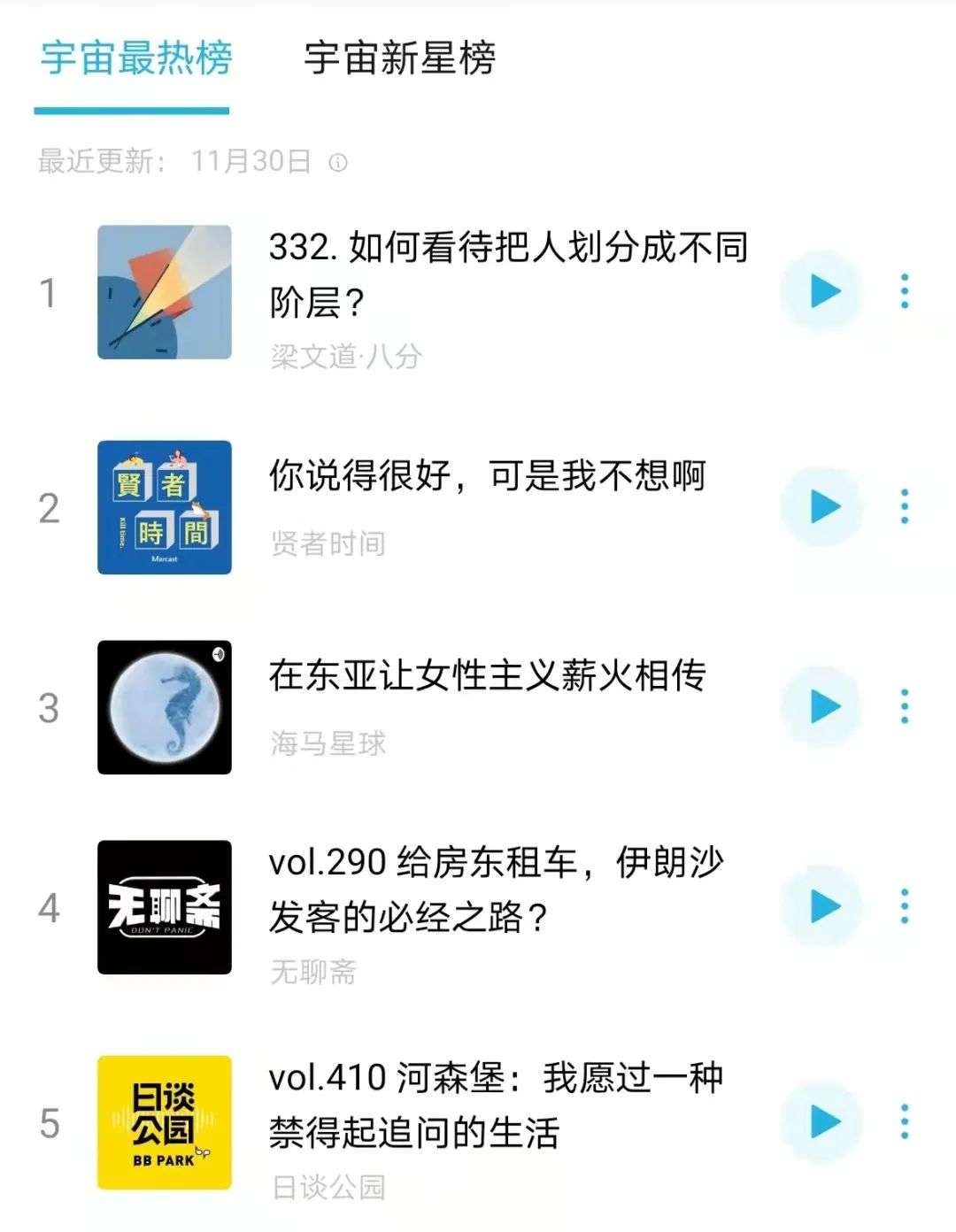Open more options for the 梁文道·八分 episode

[904, 291]
